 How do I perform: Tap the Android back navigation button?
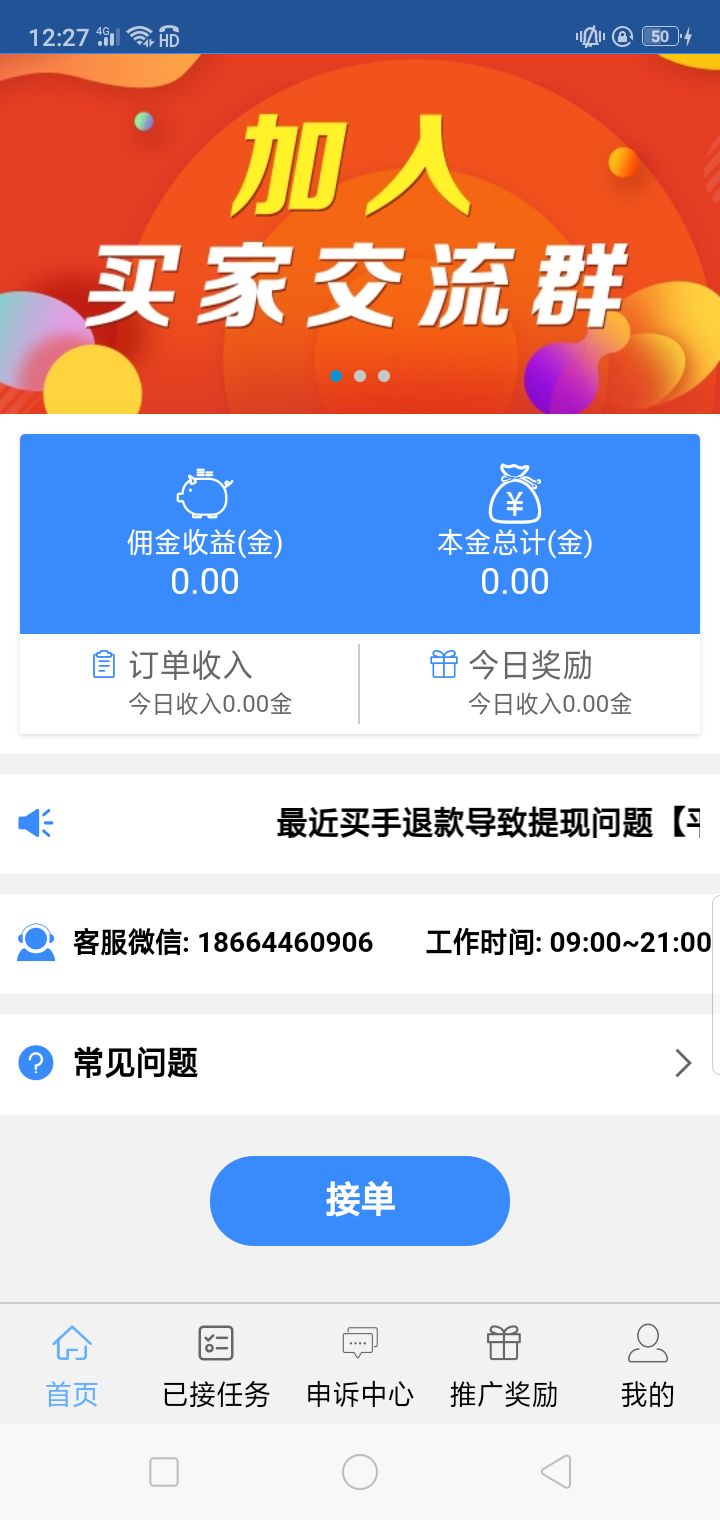(x=557, y=1471)
